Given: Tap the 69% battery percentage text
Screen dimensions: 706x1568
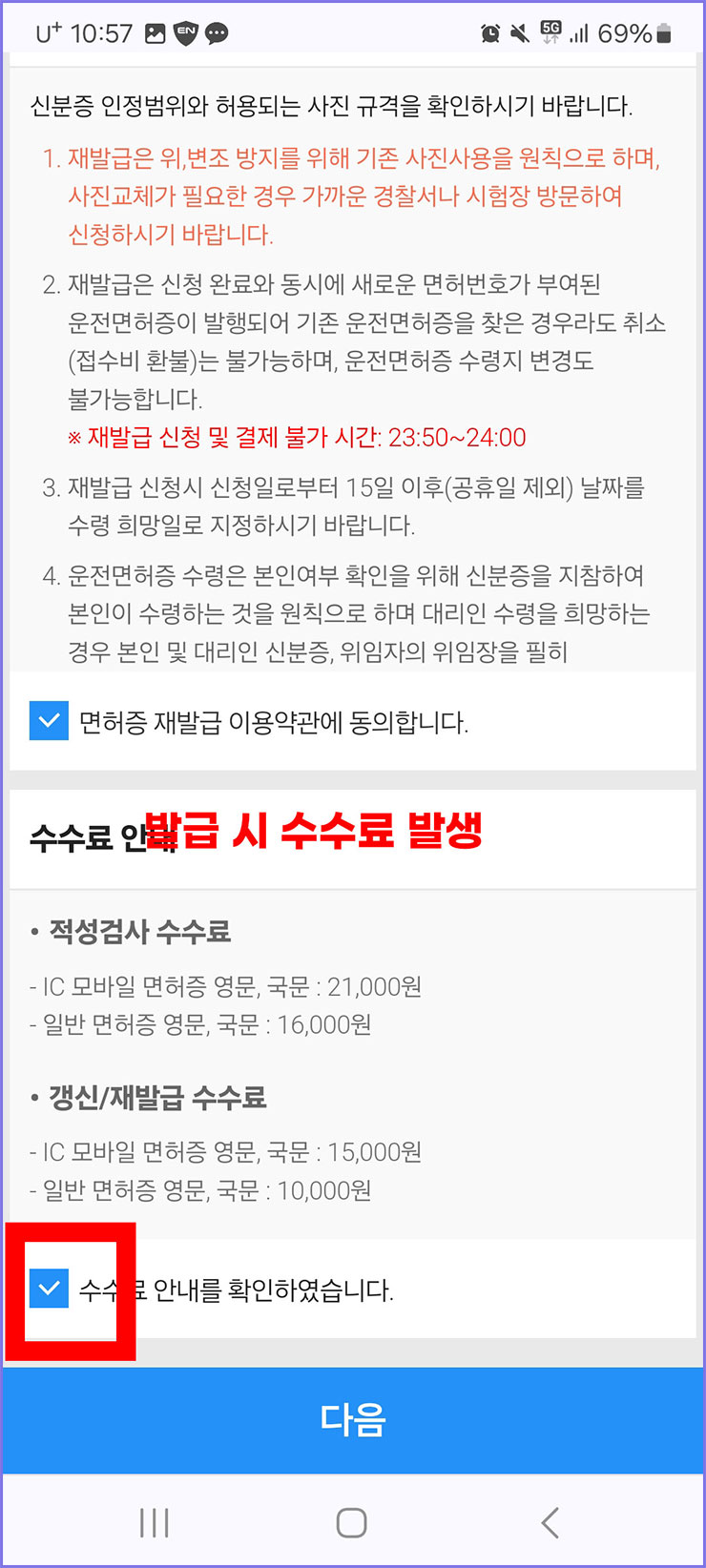Looking at the screenshot, I should 626,32.
